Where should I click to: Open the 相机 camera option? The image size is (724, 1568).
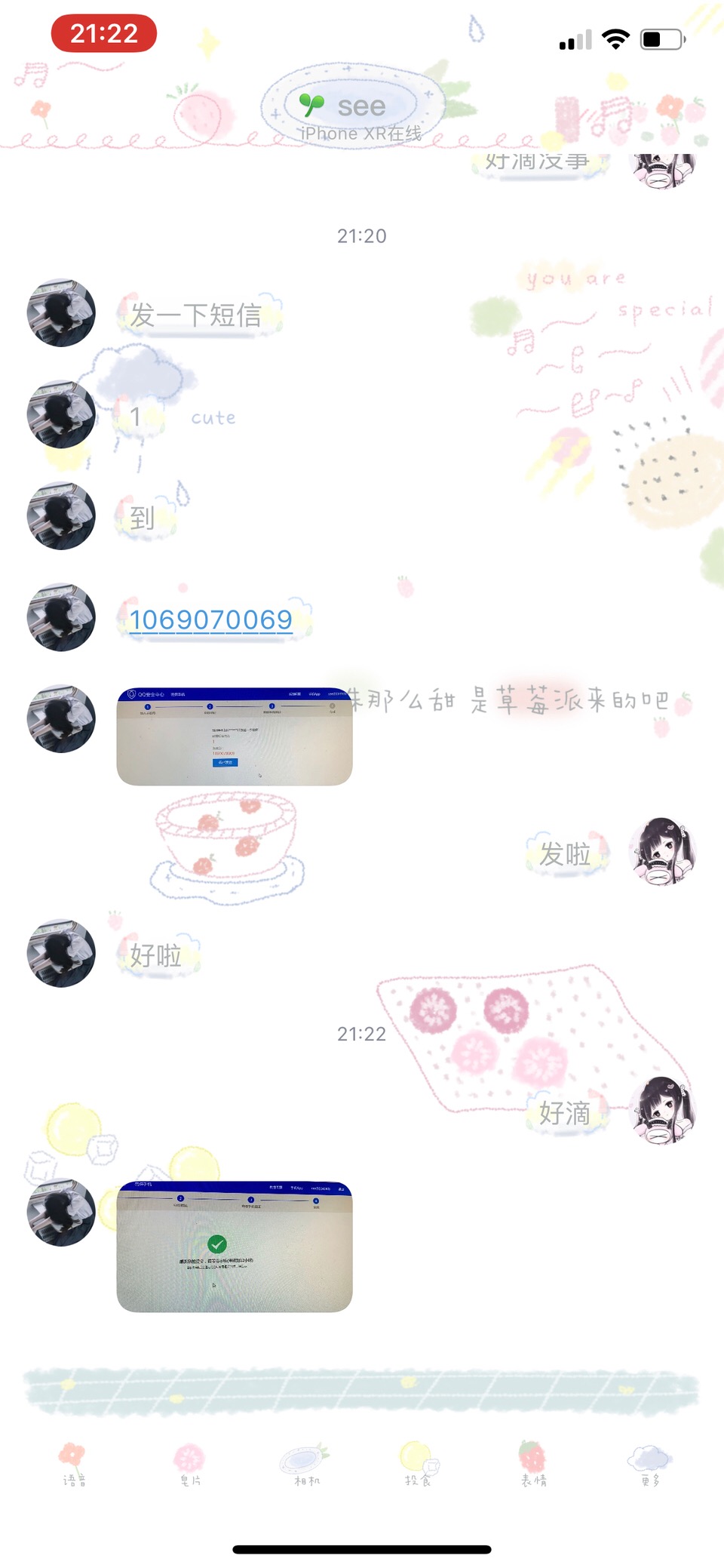coord(305,1464)
